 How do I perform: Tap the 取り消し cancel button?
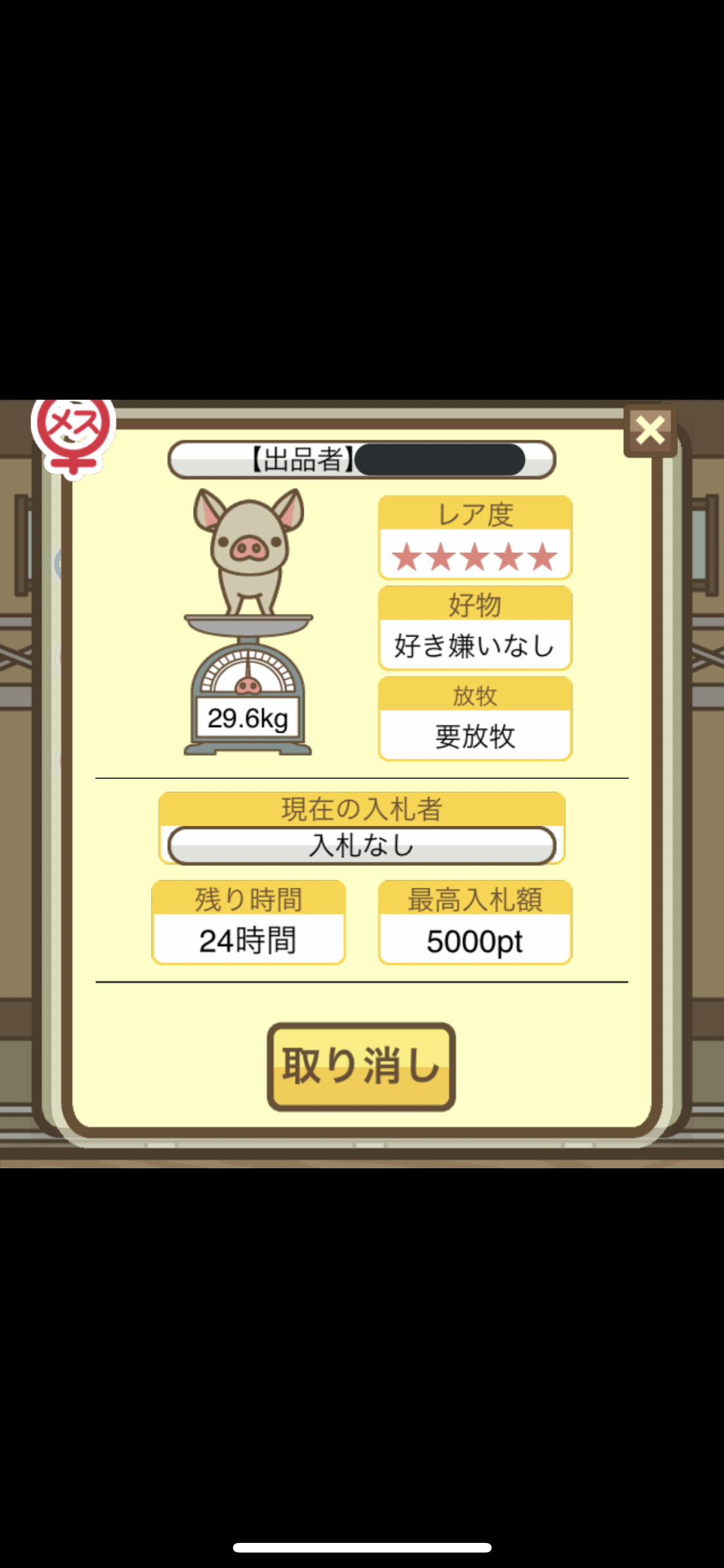tap(361, 1067)
